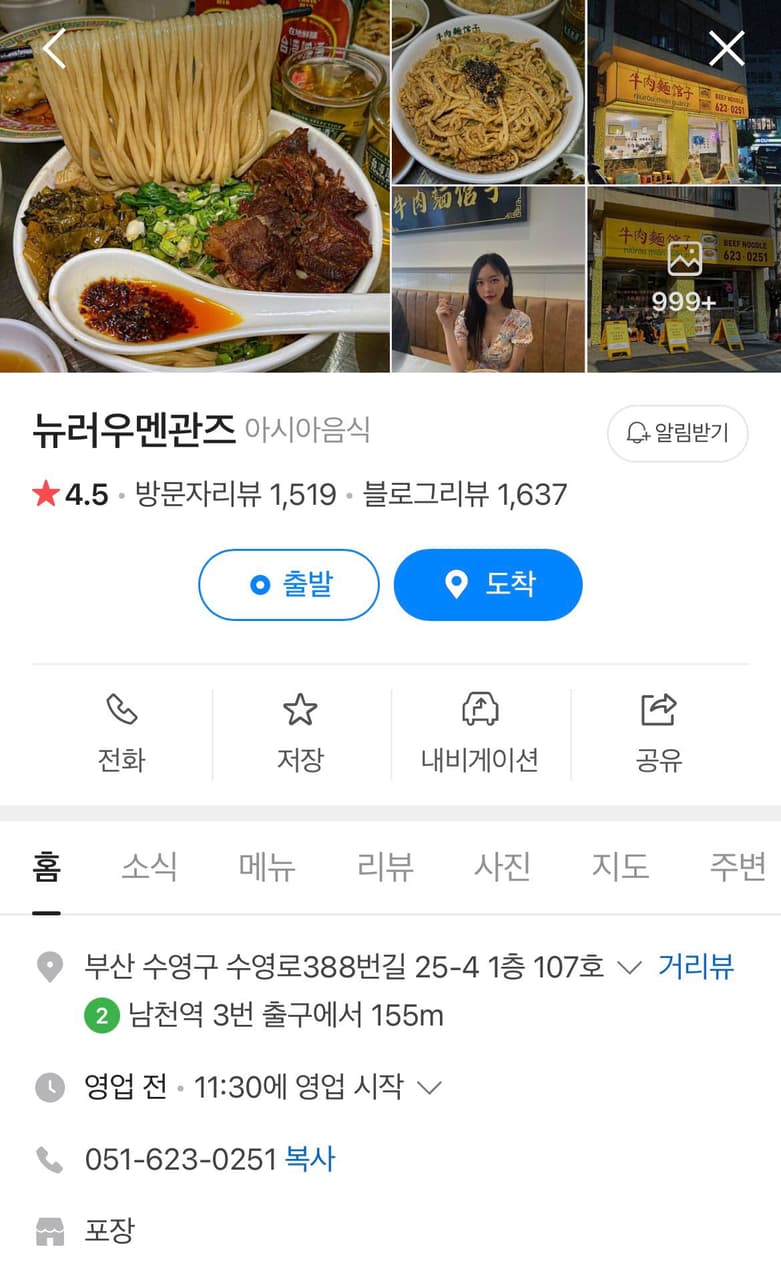This screenshot has height=1280, width=781.
Task: Save the place with 저장 star
Action: coord(300,734)
